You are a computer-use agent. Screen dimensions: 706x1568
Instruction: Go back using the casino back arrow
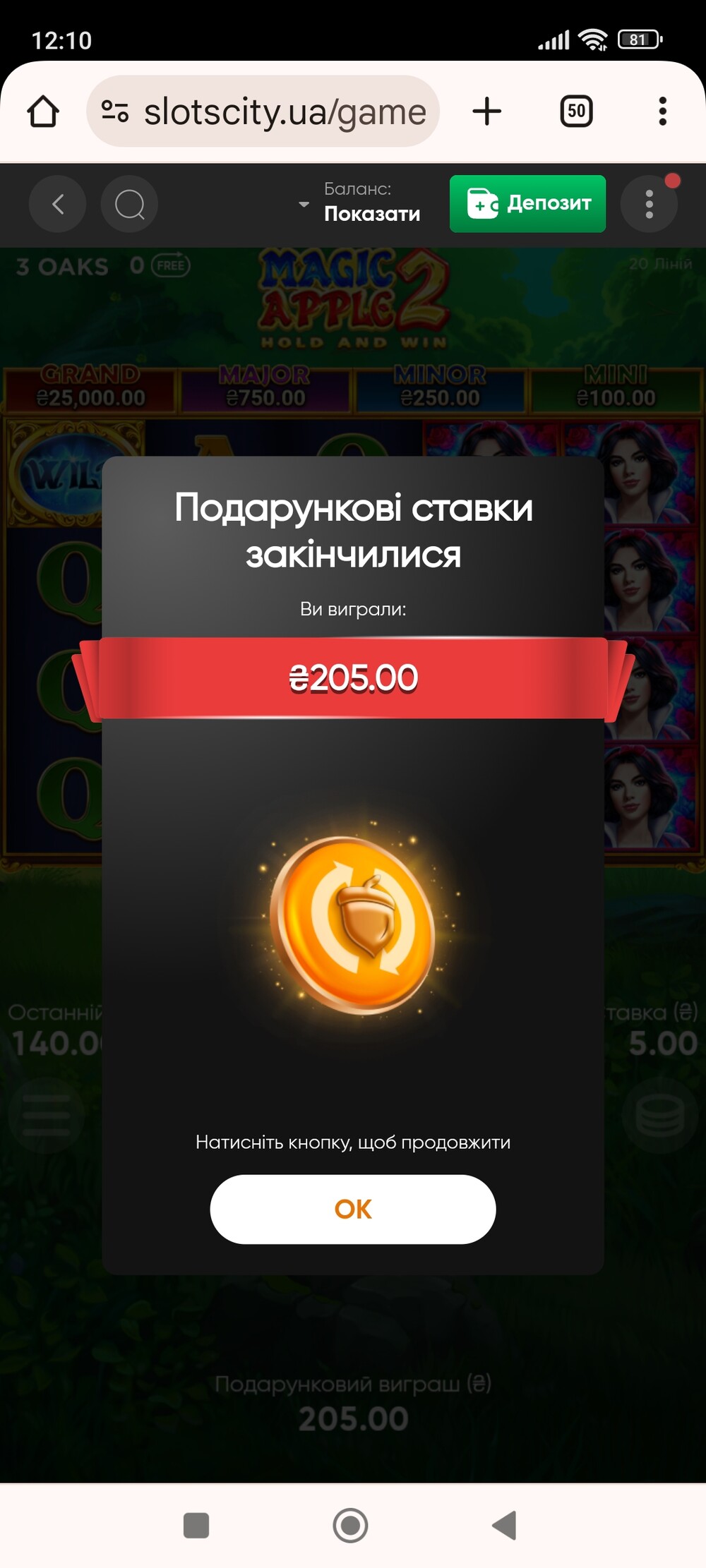[x=58, y=204]
